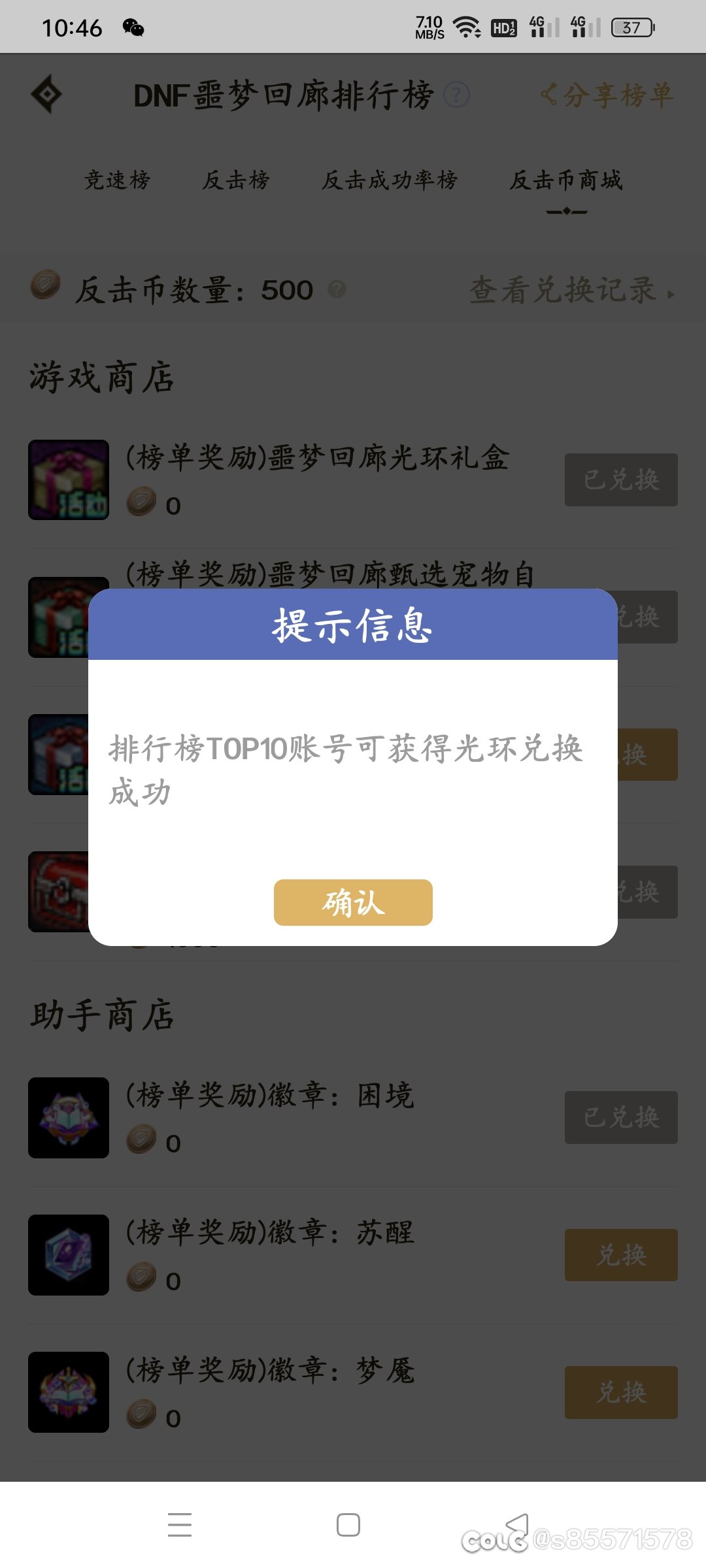706x1568 pixels.
Task: Tap the help icon next to 反击币数量
Action: (x=337, y=289)
